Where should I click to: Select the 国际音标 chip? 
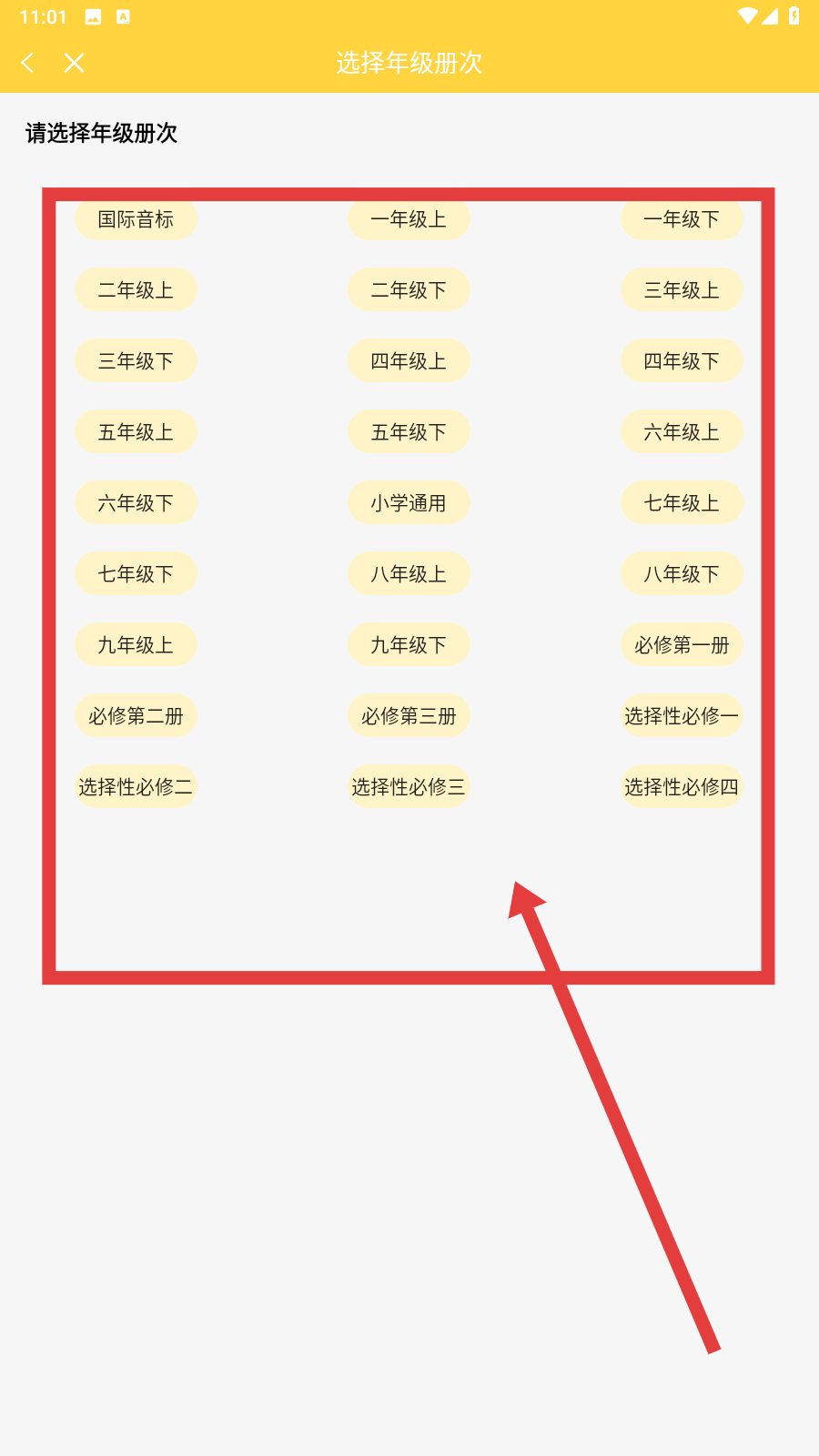[136, 219]
